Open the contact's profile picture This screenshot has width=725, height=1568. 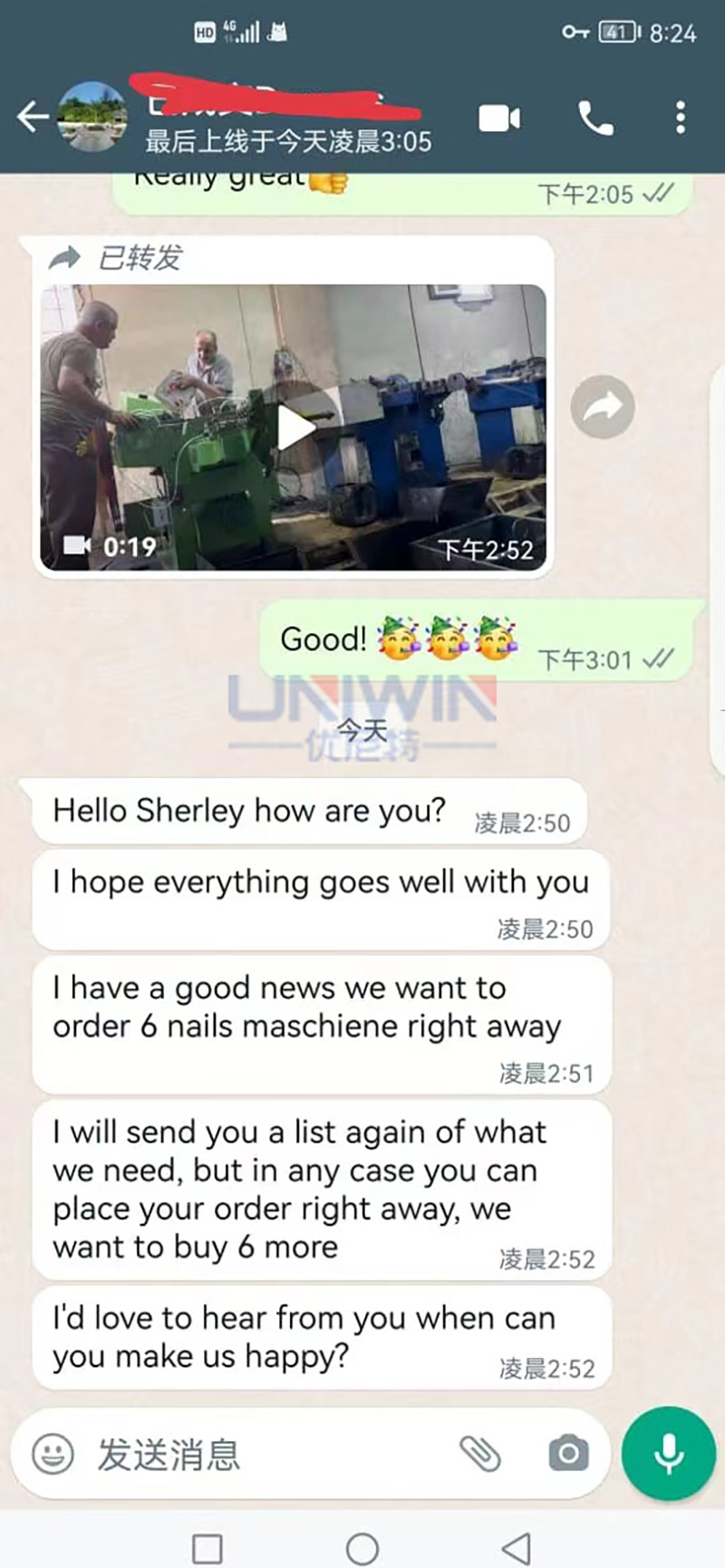click(92, 117)
